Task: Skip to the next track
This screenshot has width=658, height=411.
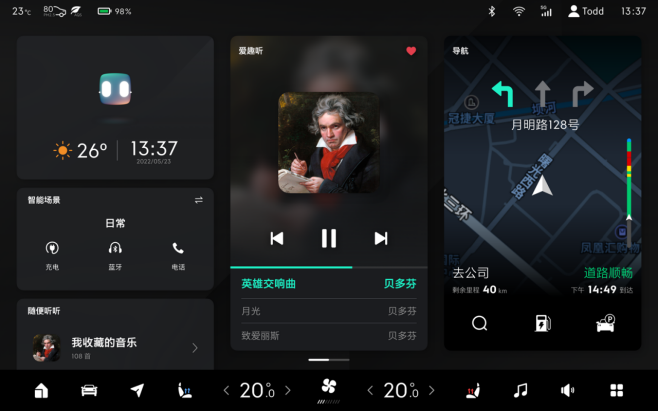Action: [x=380, y=238]
